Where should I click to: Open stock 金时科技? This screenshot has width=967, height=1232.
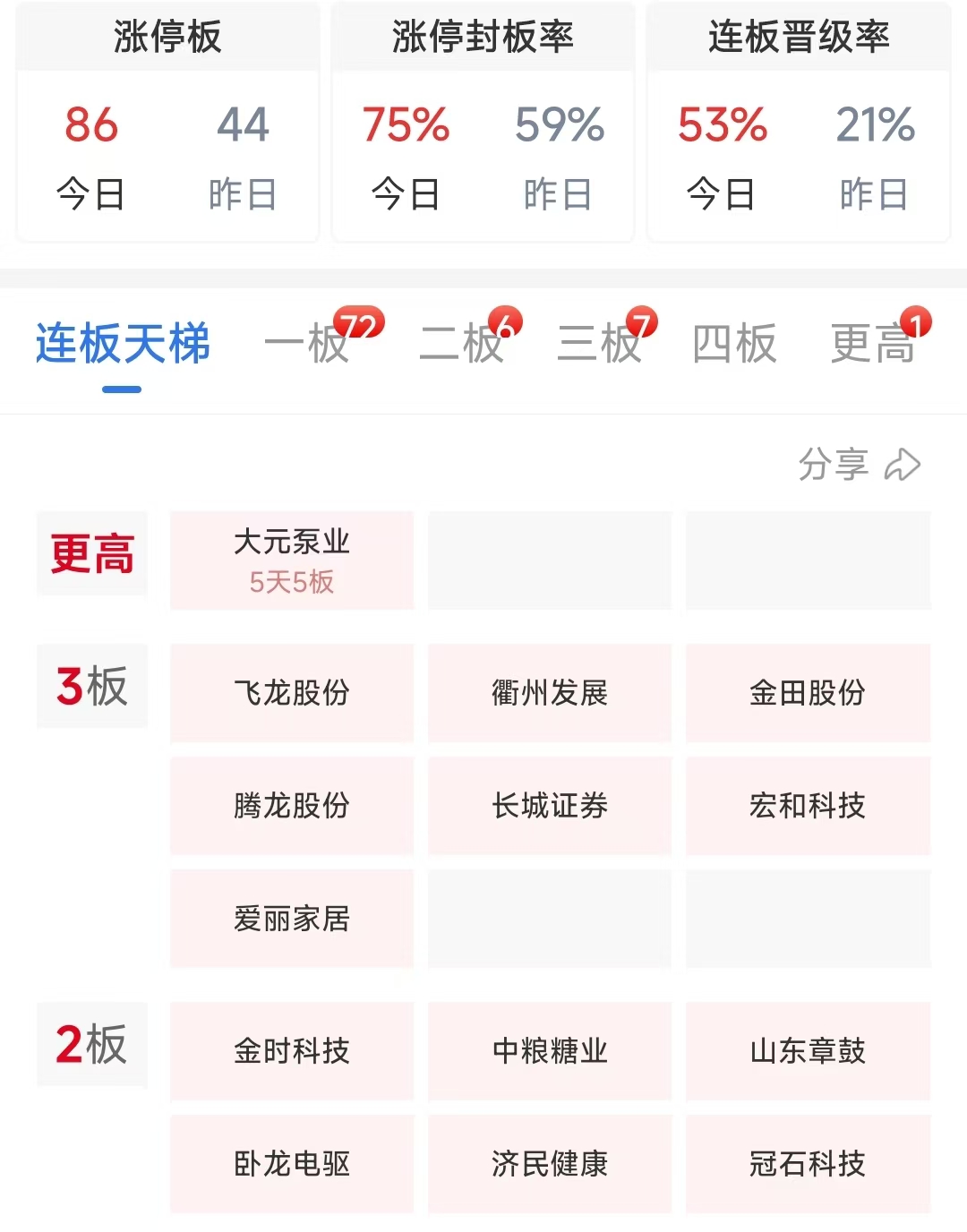292,1050
